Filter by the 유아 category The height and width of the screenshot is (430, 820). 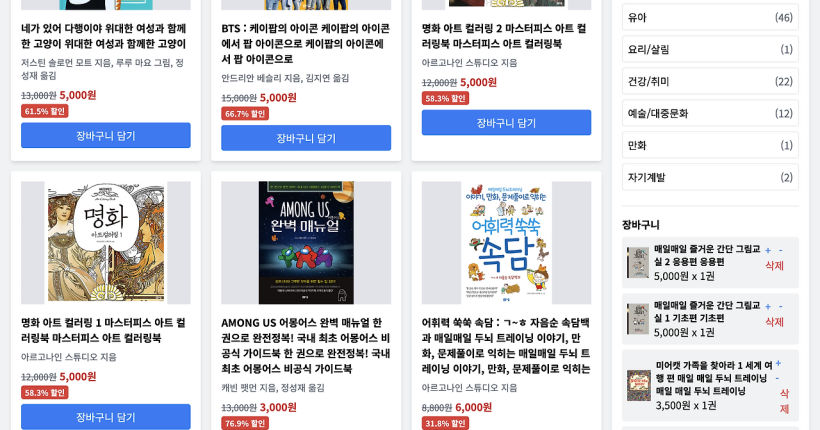pyautogui.click(x=710, y=17)
